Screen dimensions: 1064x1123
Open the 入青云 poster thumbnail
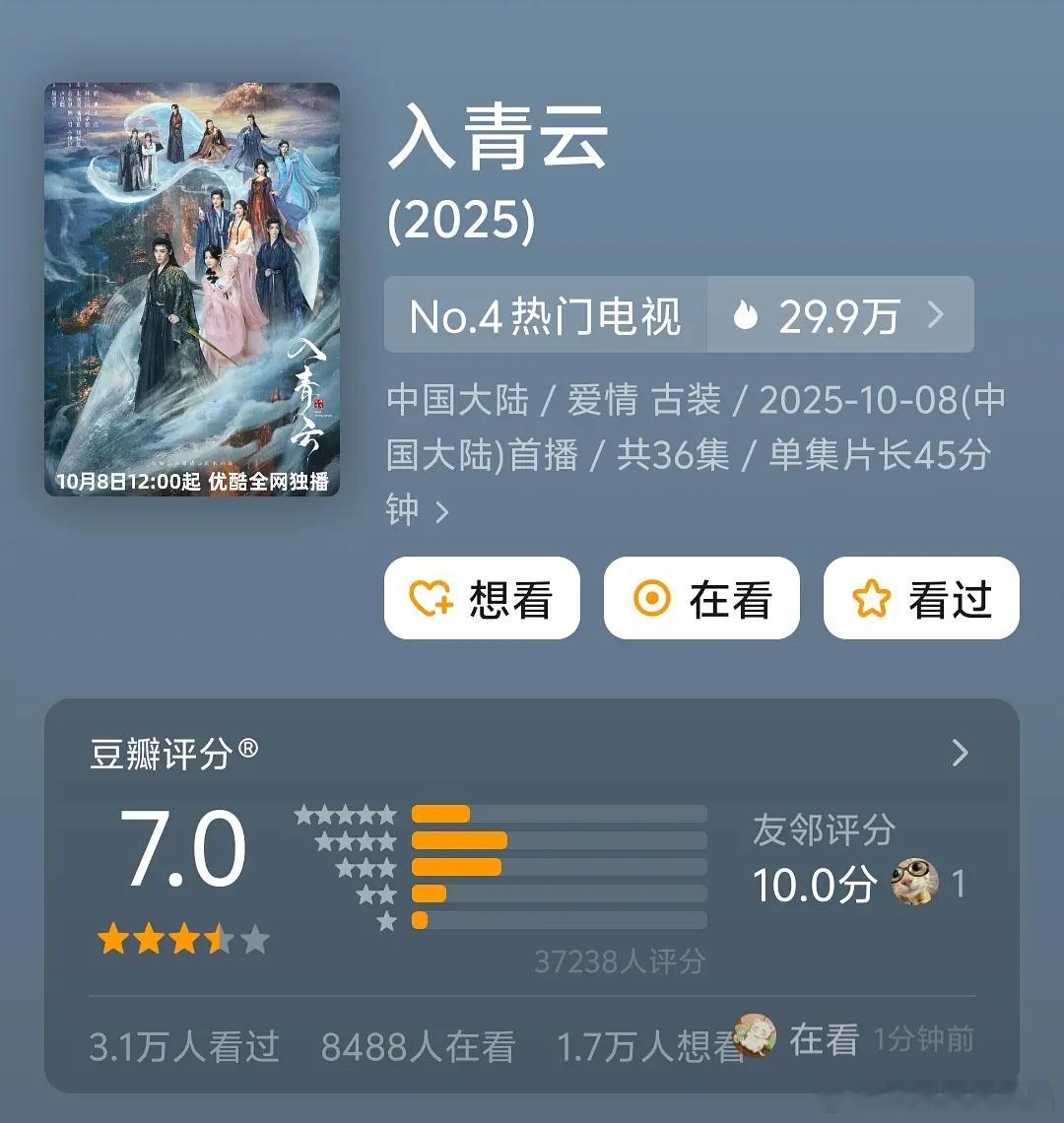(x=192, y=289)
